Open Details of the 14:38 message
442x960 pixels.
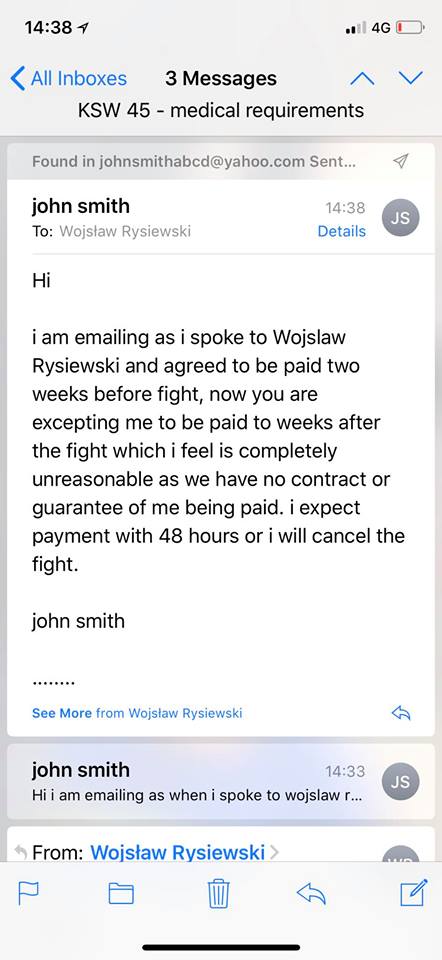pyautogui.click(x=342, y=231)
